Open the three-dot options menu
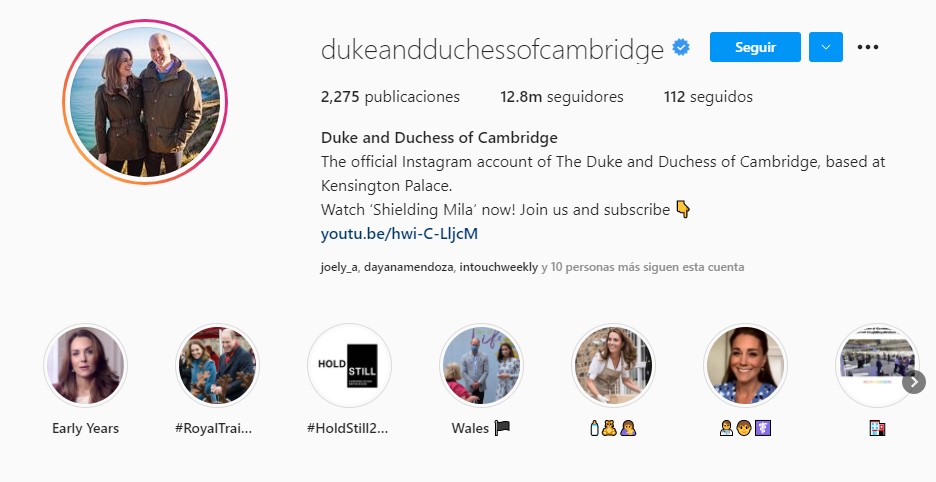Viewport: 936px width, 482px height. pos(867,47)
